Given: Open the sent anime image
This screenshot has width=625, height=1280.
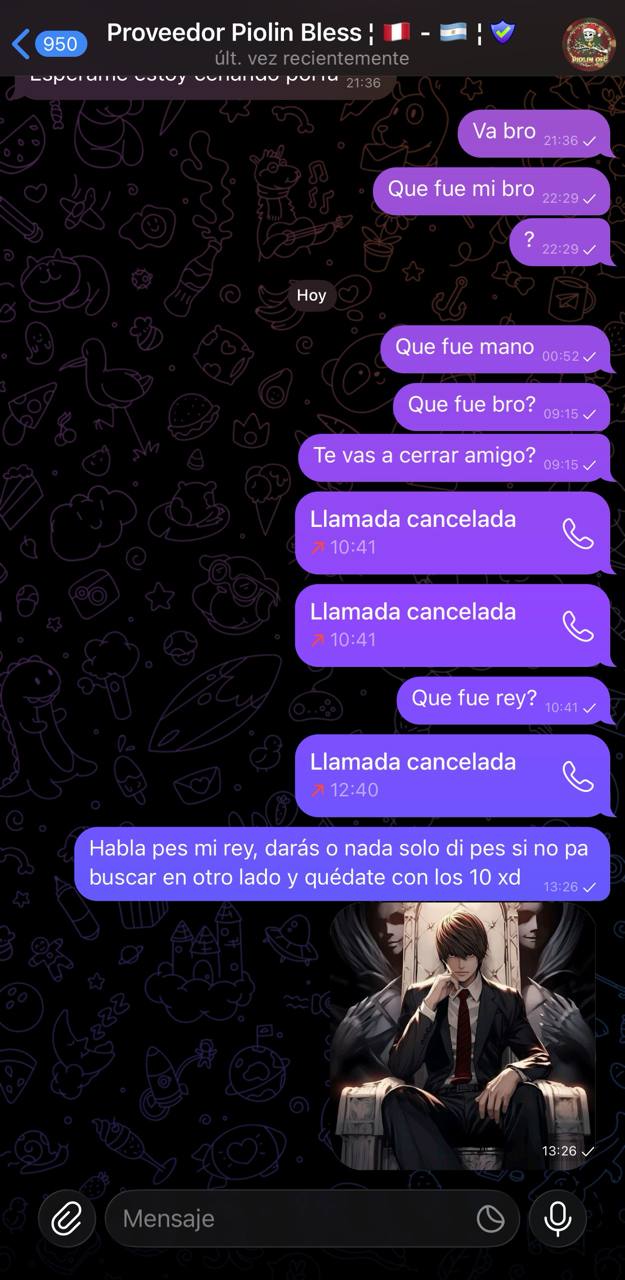Looking at the screenshot, I should [x=462, y=1035].
